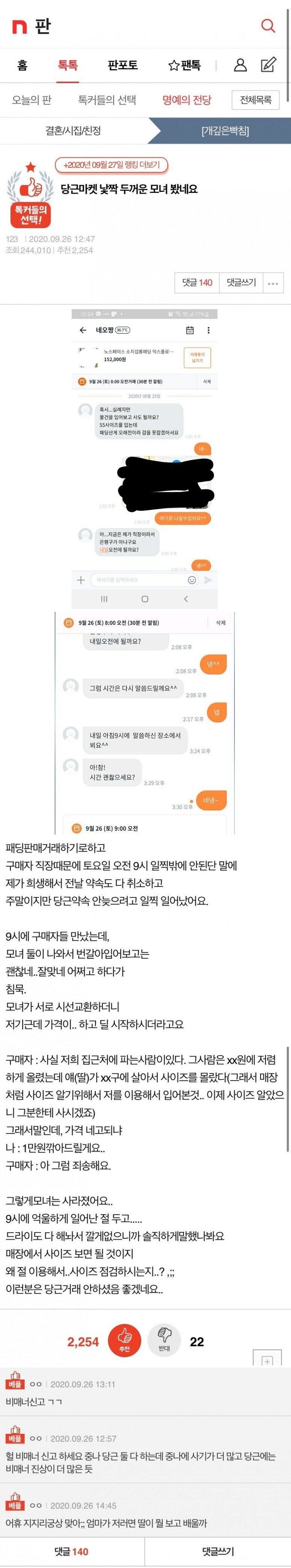291x1568 pixels.
Task: Open the 결혼/시집/친정 category
Action: coord(73,130)
